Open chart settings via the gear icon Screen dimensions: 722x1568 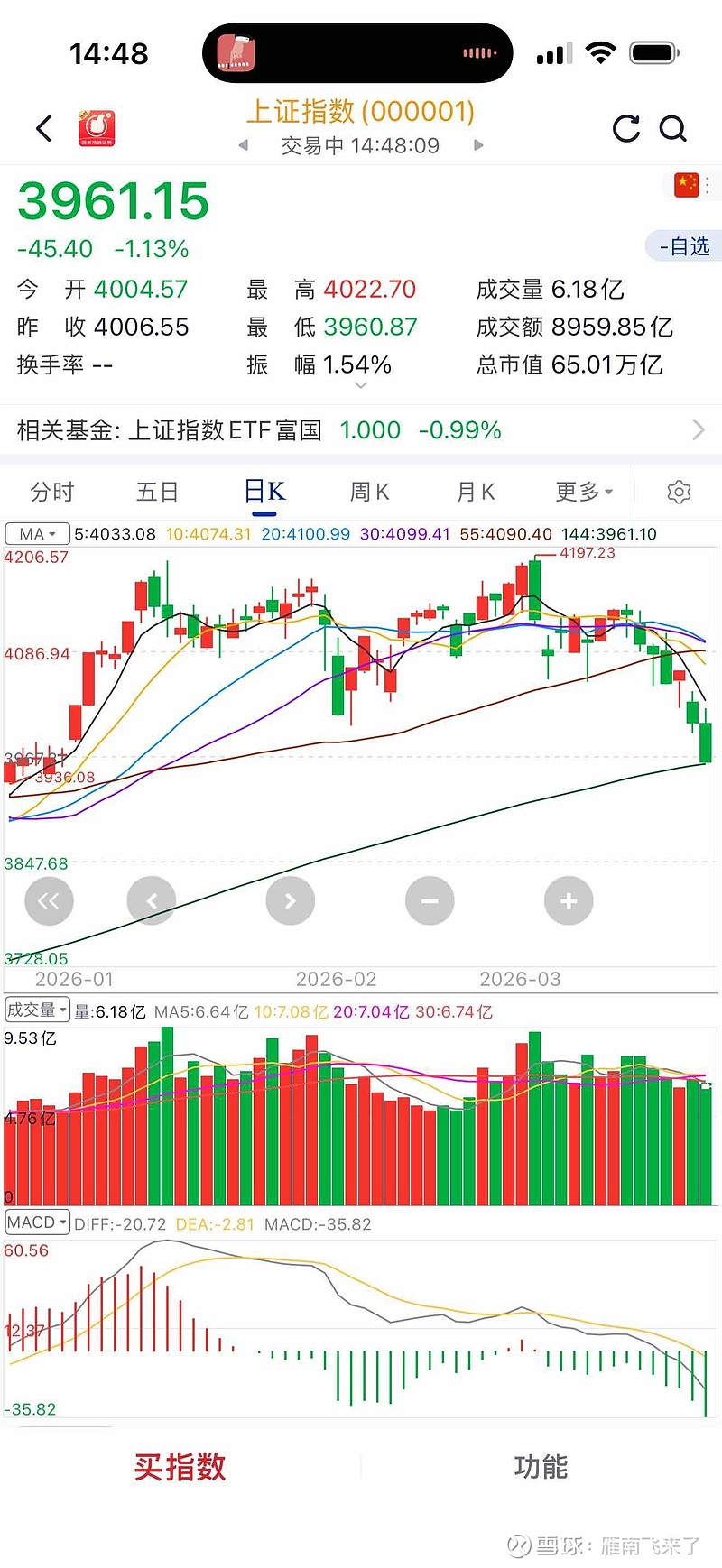pos(679,492)
